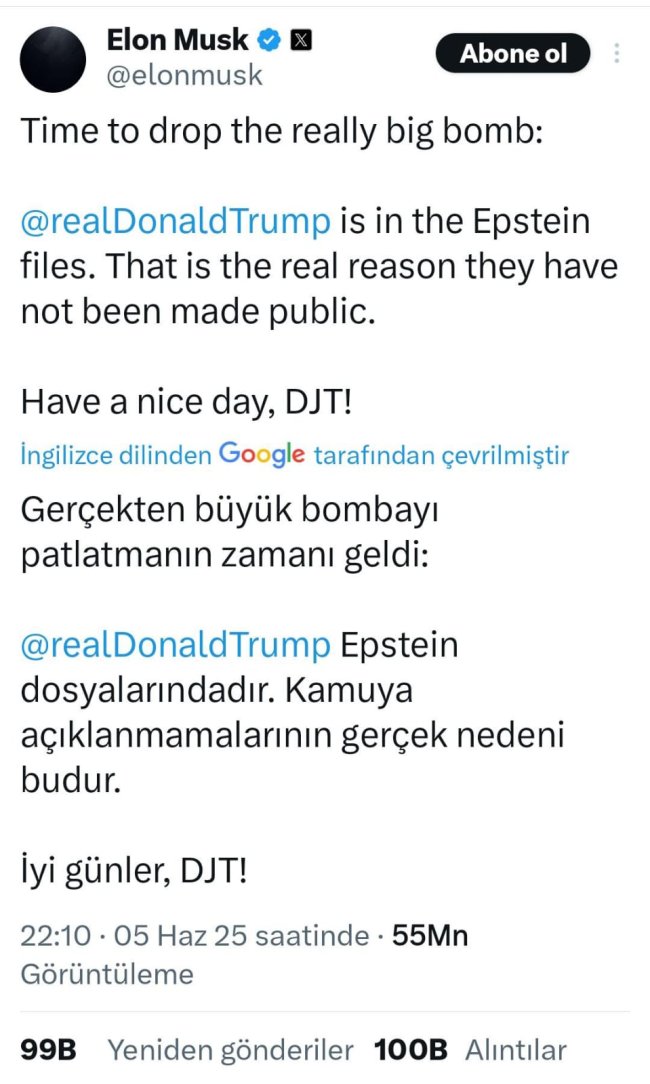View the 100B Alıntılar quotes list
Image resolution: width=650 pixels, height=1084 pixels.
coord(470,1050)
